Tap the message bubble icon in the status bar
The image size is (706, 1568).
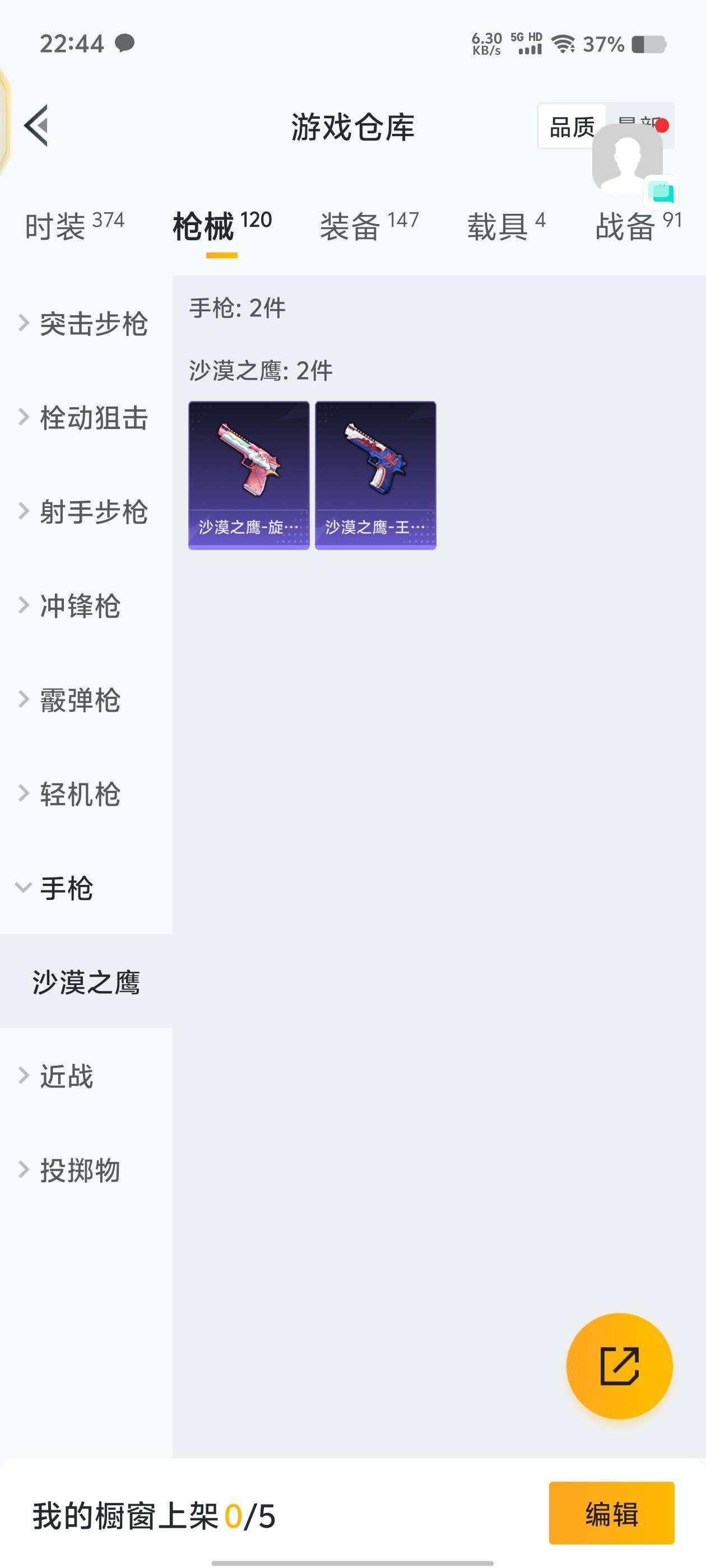click(124, 43)
